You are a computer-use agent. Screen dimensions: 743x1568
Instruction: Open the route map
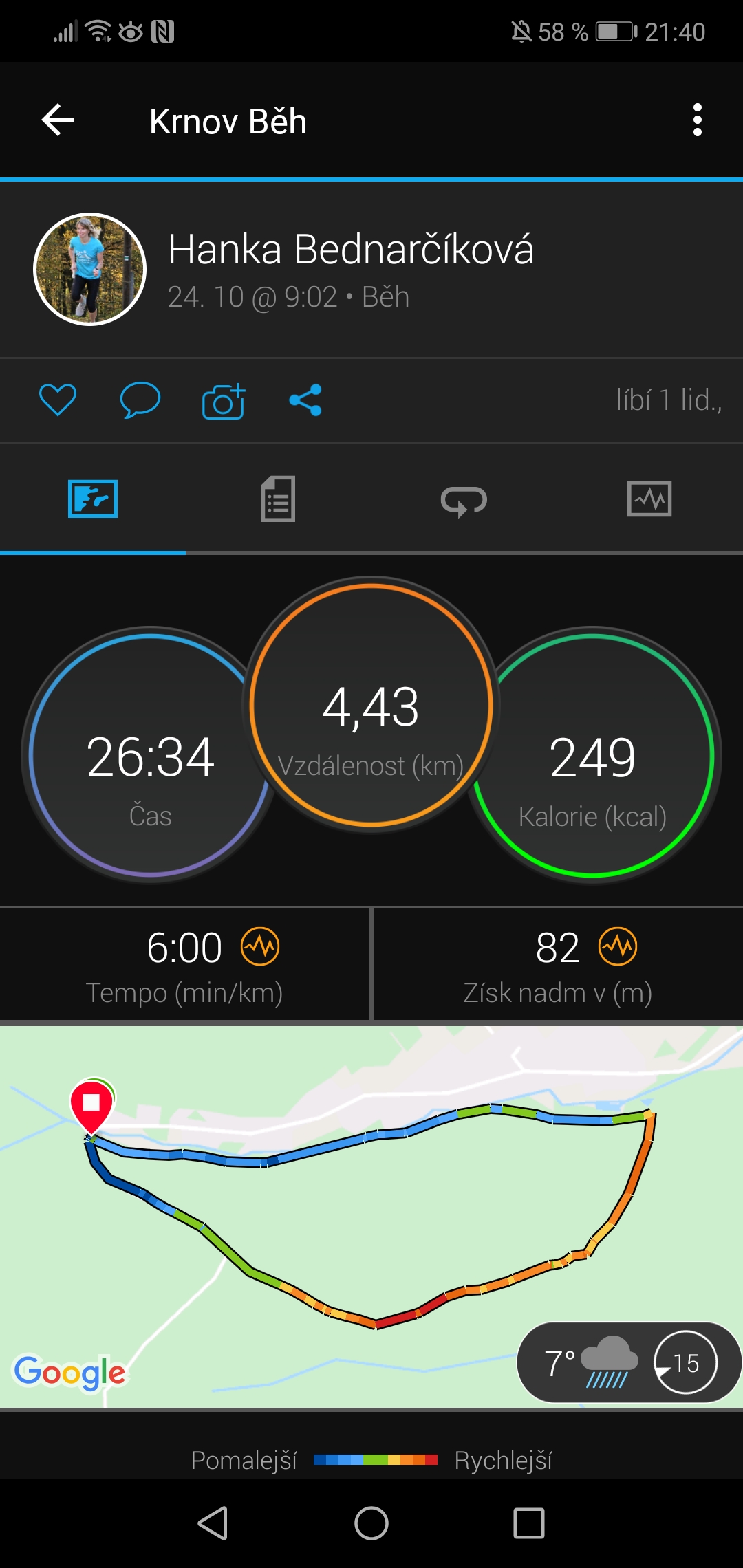coord(371,1217)
